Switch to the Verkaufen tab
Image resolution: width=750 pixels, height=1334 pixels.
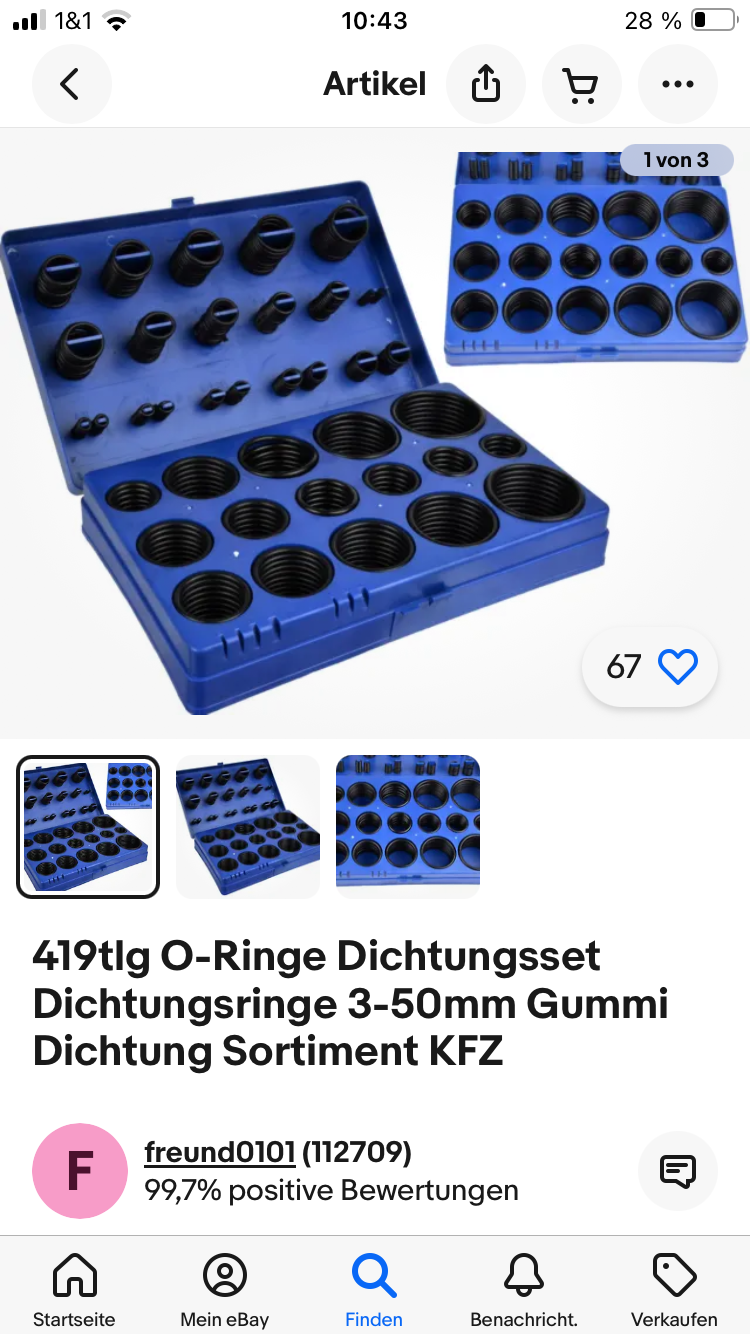coord(674,1290)
